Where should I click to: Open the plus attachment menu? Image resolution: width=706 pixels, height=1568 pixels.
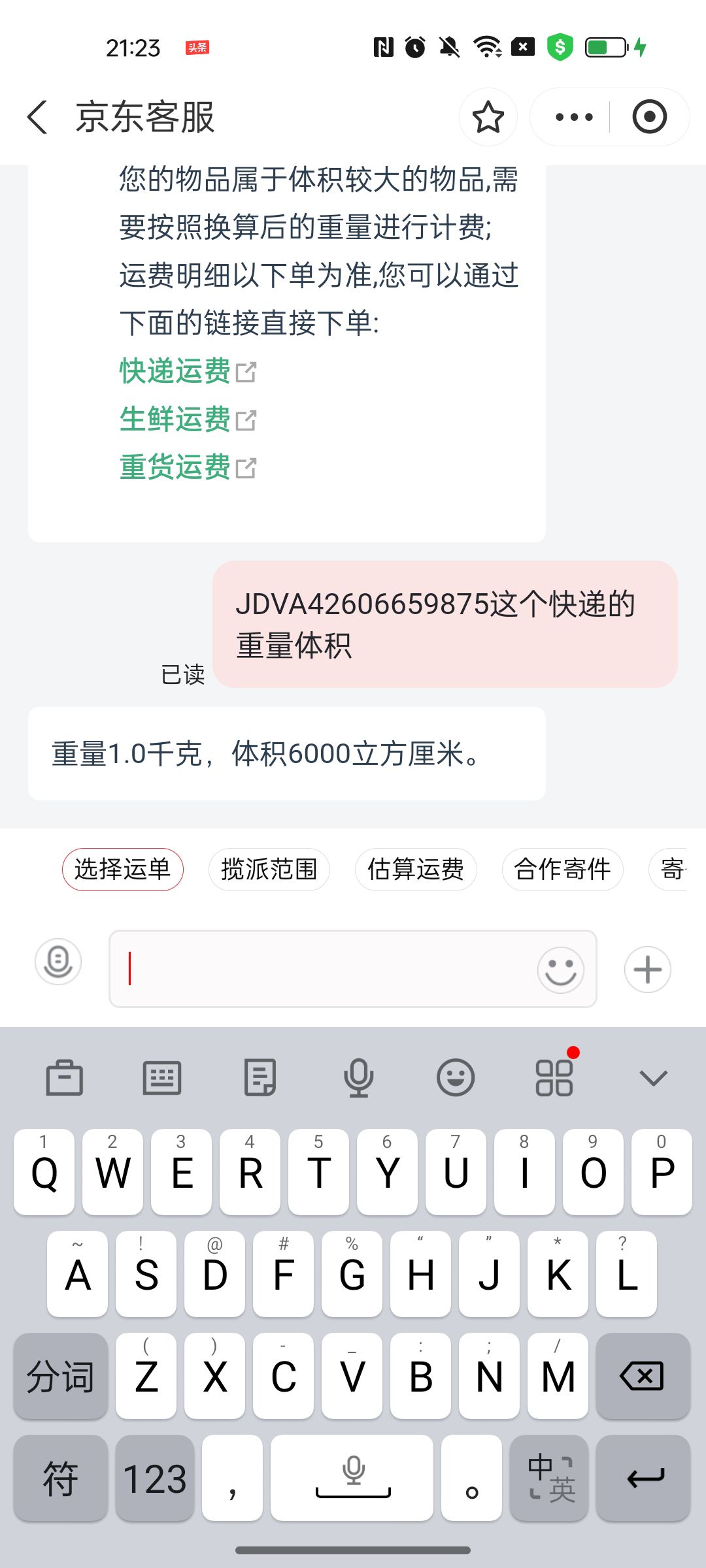pyautogui.click(x=647, y=970)
